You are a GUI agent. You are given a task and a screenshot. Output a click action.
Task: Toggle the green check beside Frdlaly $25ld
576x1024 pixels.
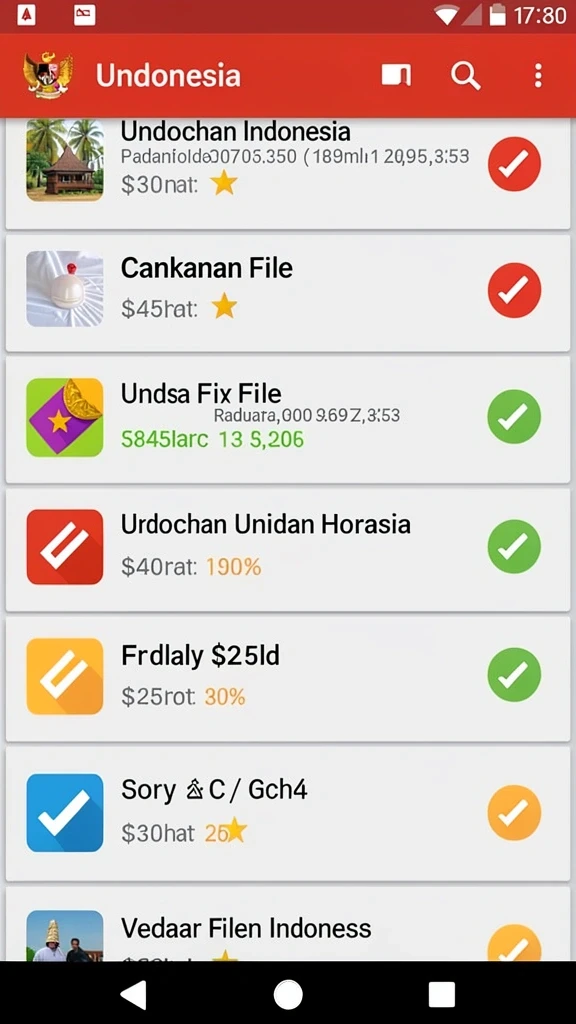[x=514, y=675]
